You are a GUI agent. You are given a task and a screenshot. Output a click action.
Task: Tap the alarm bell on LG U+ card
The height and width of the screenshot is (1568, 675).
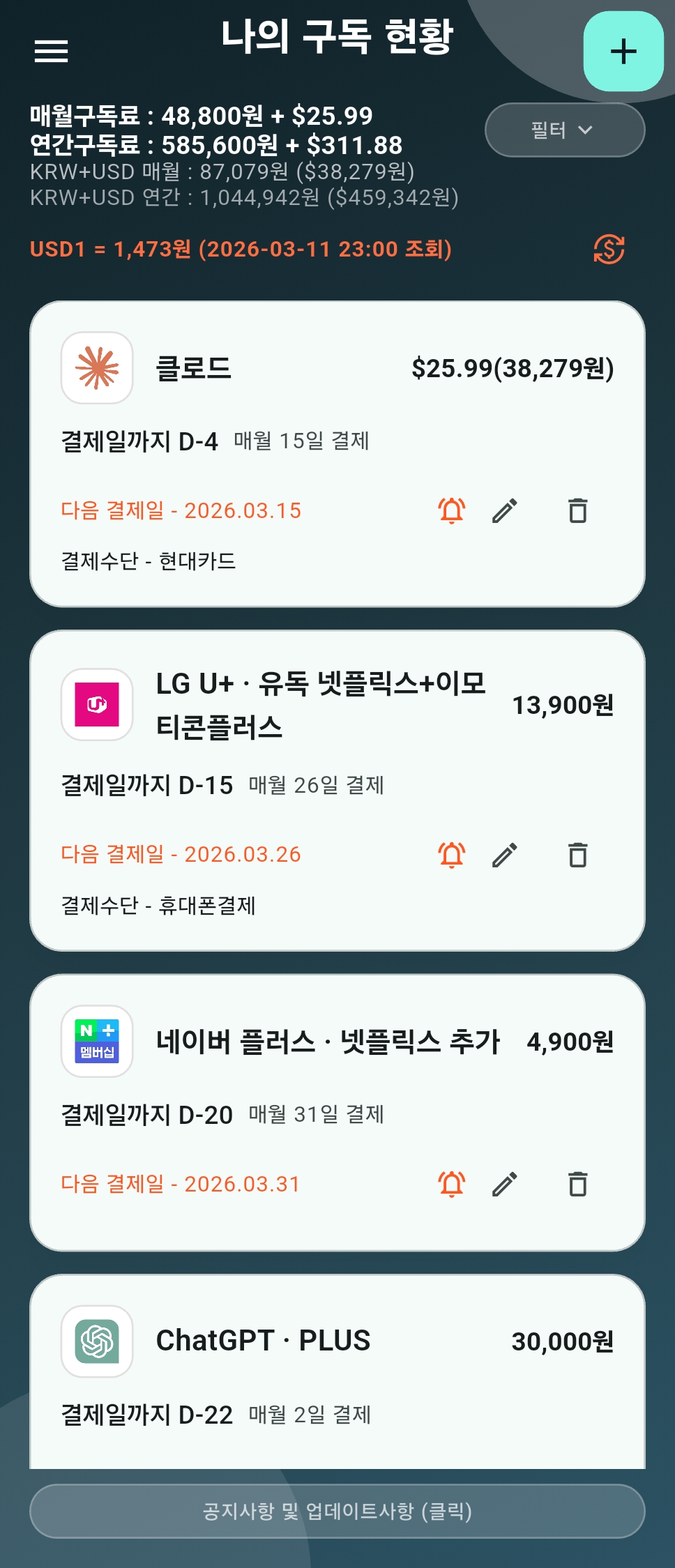pos(451,854)
